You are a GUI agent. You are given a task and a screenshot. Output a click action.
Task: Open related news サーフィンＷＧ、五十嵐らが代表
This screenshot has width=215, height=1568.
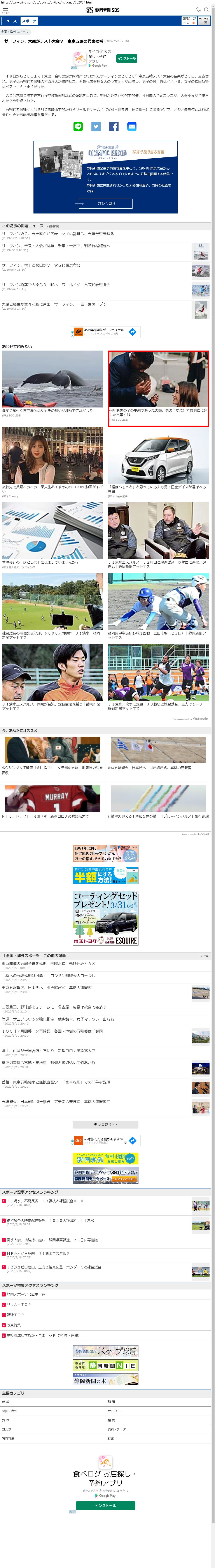click(58, 234)
